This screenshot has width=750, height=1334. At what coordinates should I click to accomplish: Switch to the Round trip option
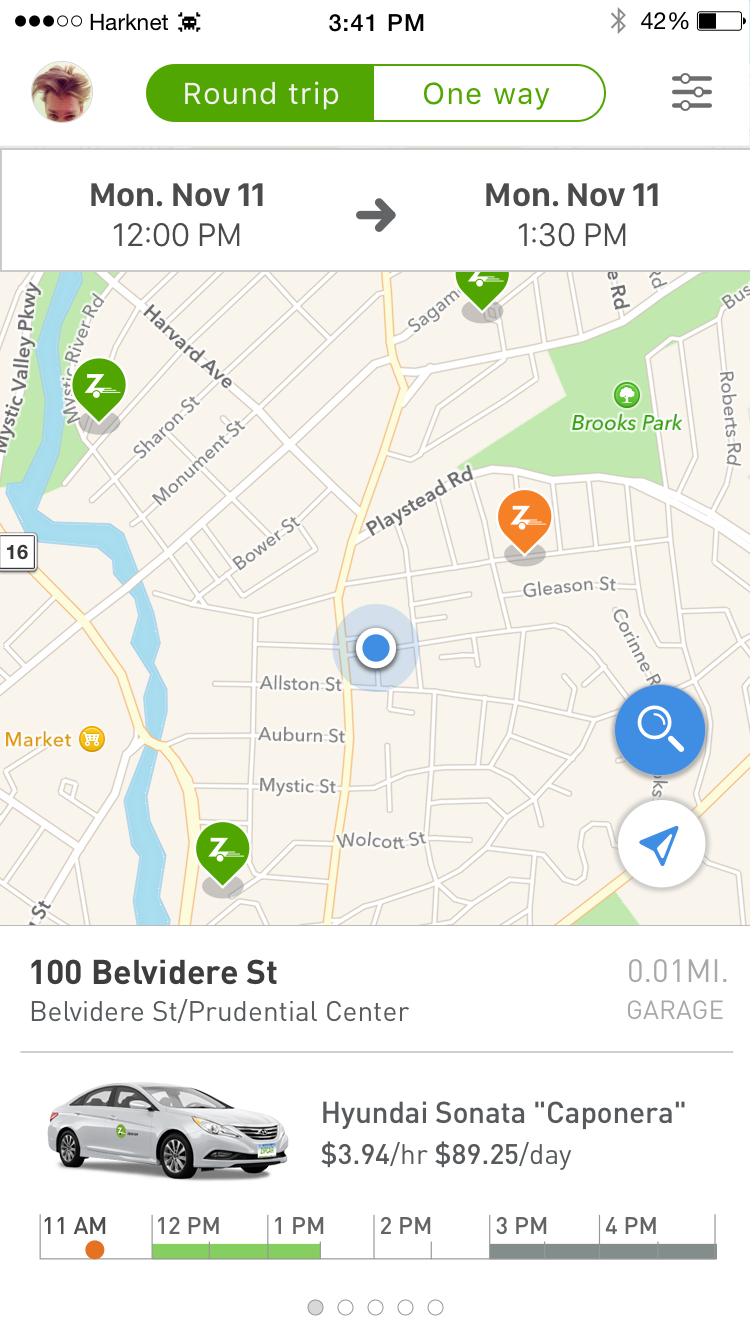[260, 94]
